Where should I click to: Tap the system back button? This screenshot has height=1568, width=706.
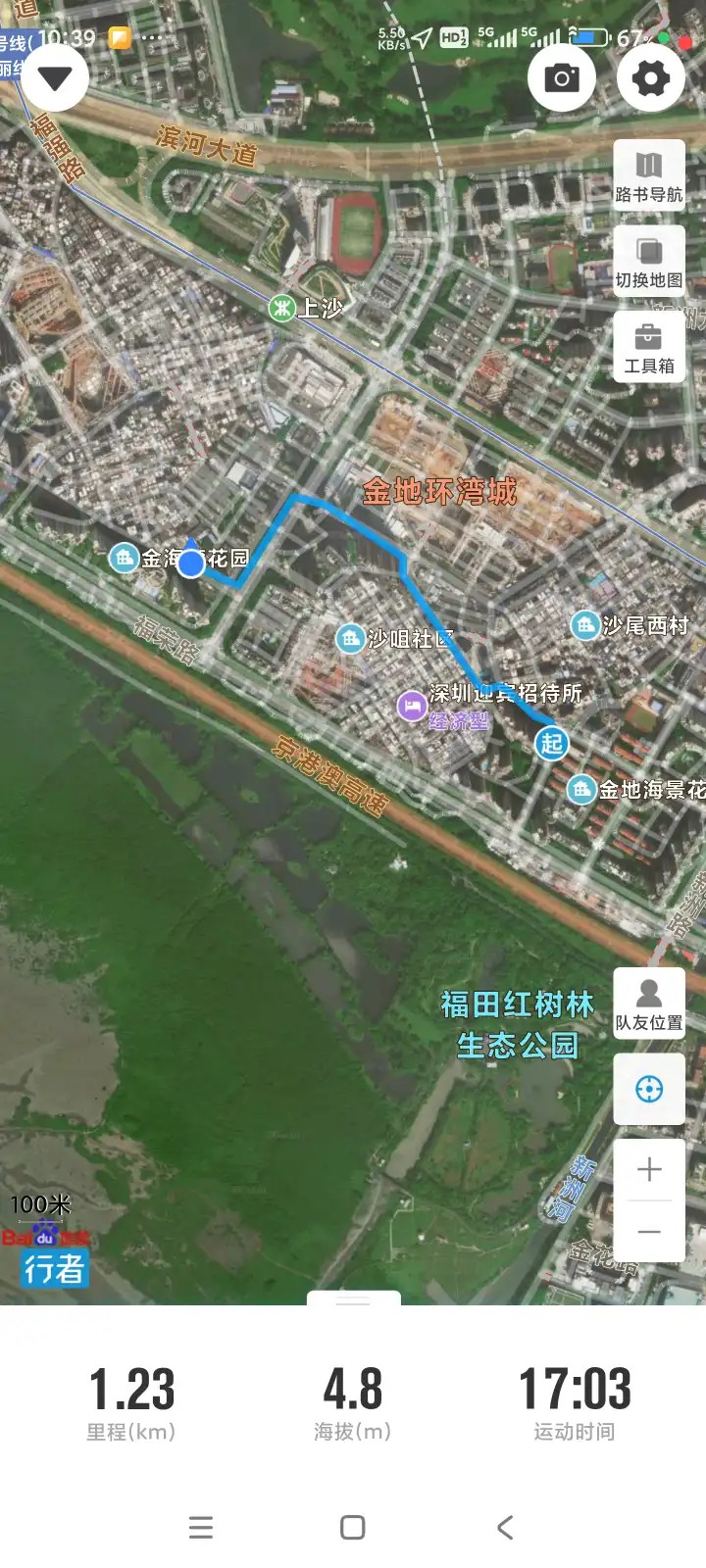[x=505, y=1527]
